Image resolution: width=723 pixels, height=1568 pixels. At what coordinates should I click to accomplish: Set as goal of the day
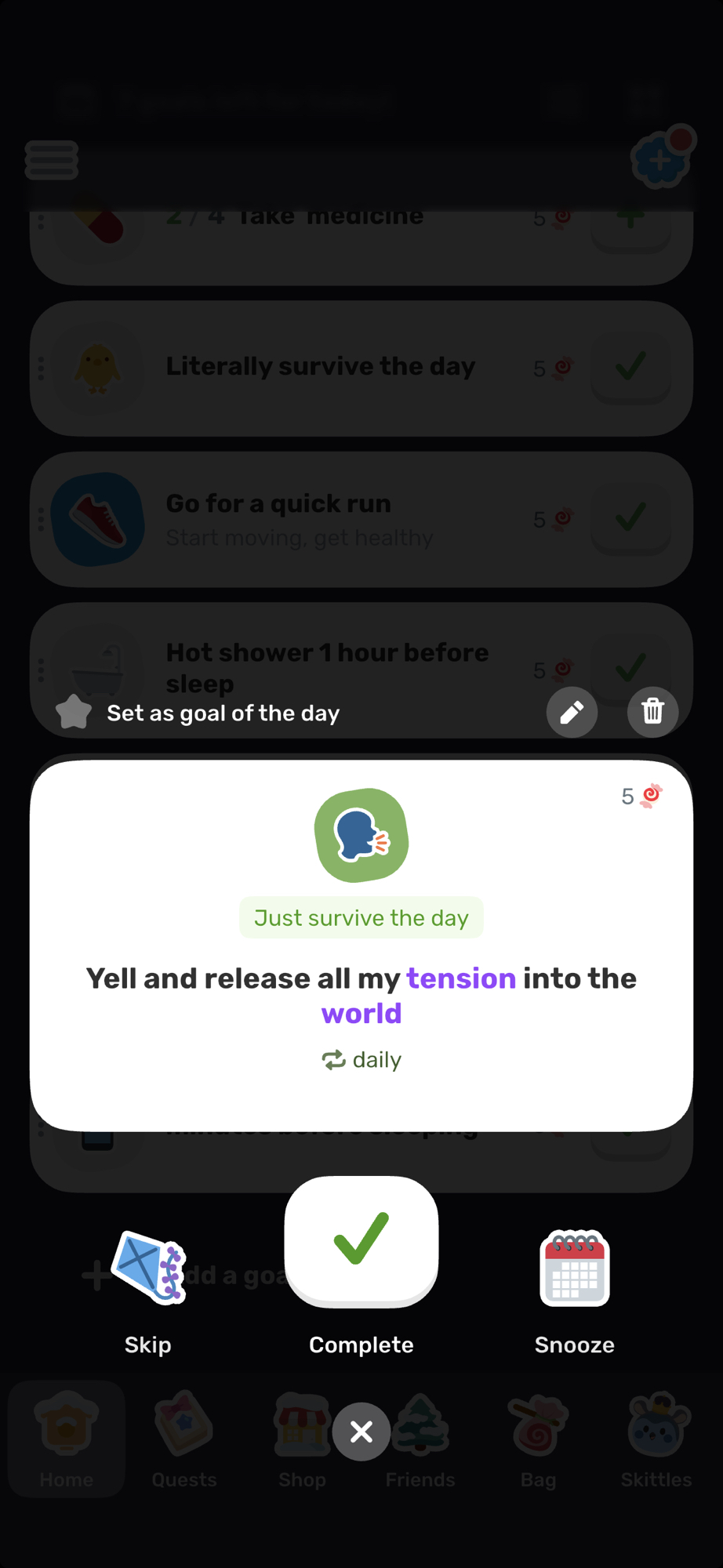pyautogui.click(x=198, y=713)
